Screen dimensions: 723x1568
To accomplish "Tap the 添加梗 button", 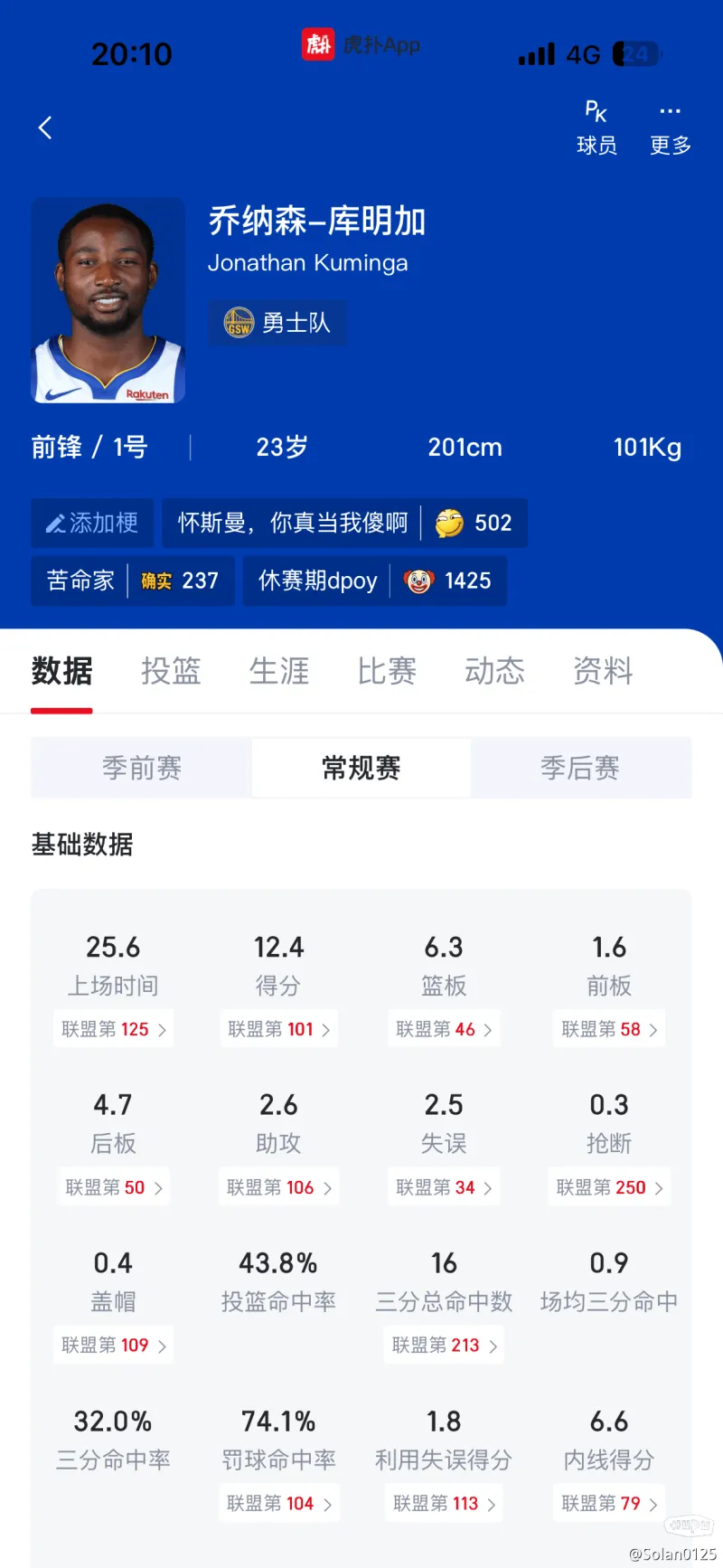I will (92, 523).
